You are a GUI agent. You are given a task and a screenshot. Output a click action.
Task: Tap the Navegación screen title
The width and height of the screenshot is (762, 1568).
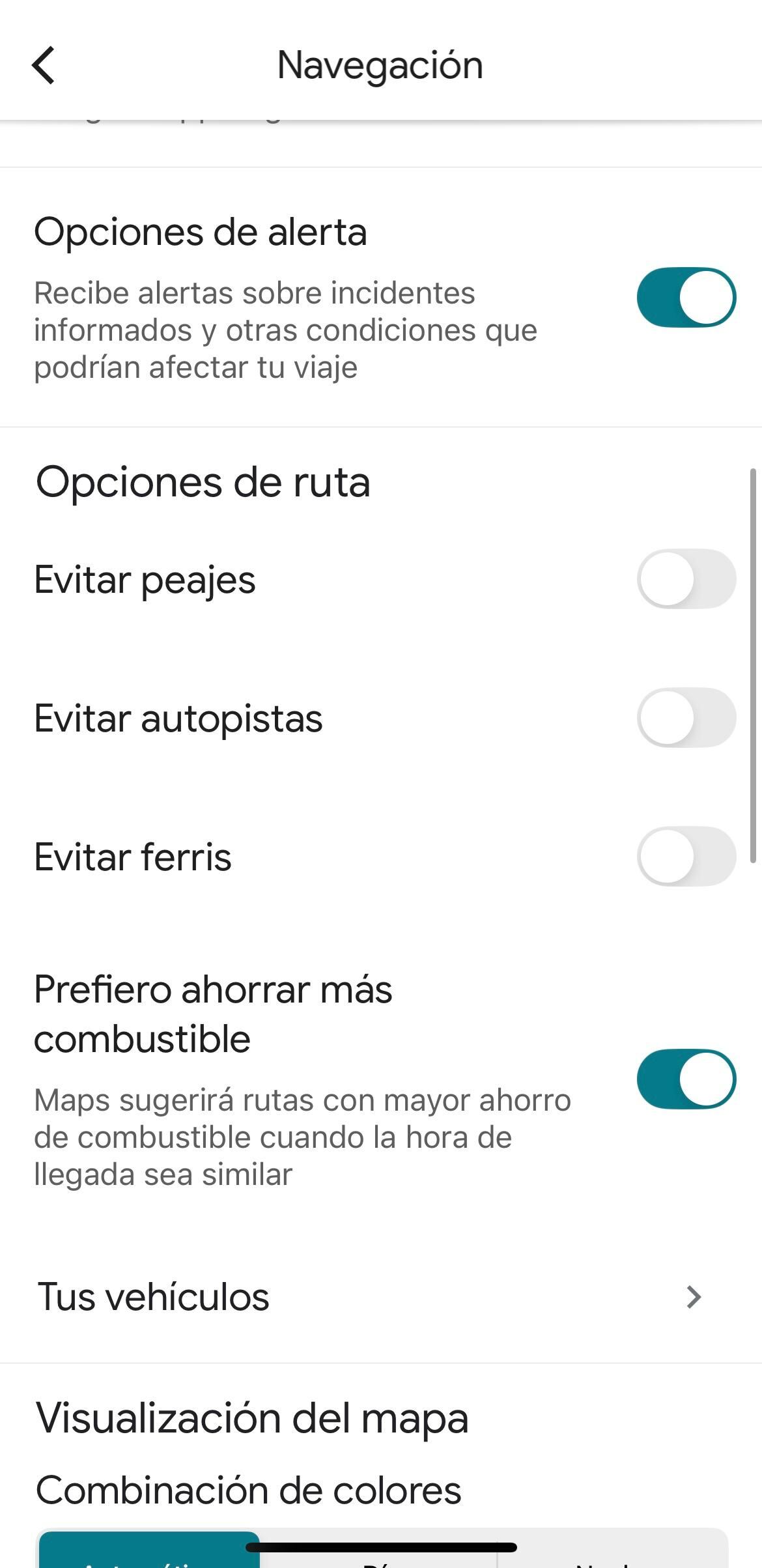tap(380, 64)
